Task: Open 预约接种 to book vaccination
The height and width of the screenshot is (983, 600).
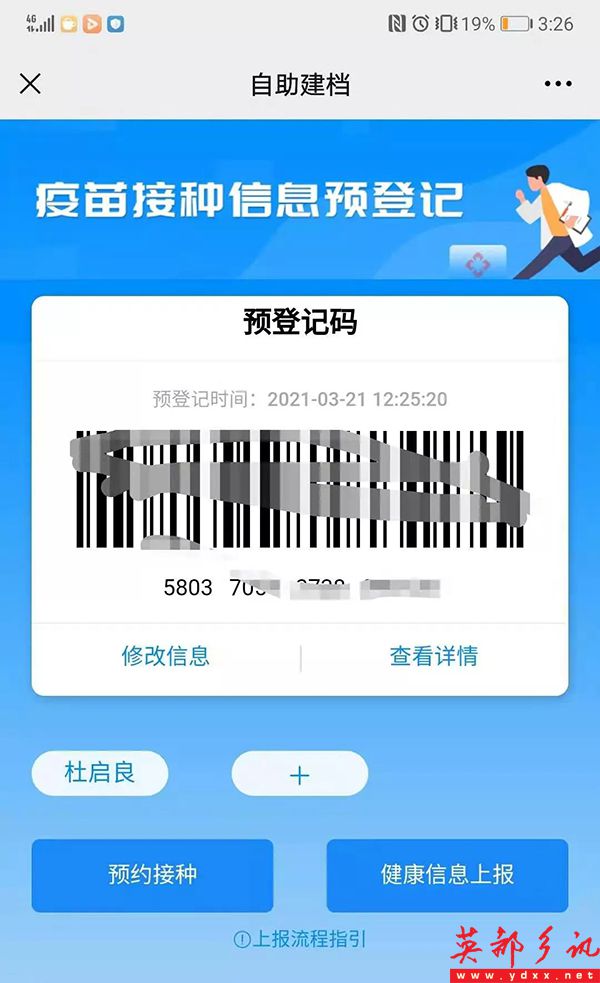Action: click(x=152, y=875)
